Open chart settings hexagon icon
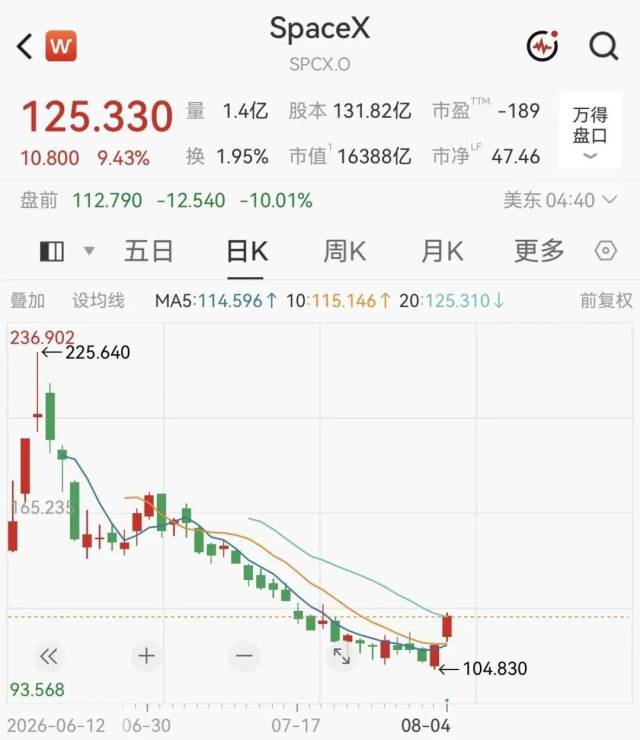The height and width of the screenshot is (740, 640). pos(606,251)
